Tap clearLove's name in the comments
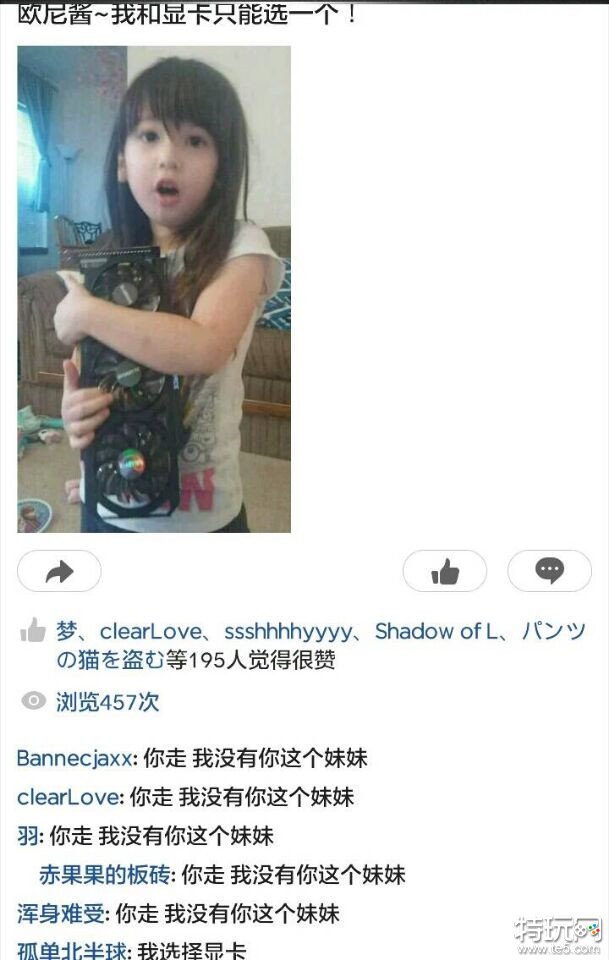Image resolution: width=609 pixels, height=960 pixels. [x=68, y=797]
